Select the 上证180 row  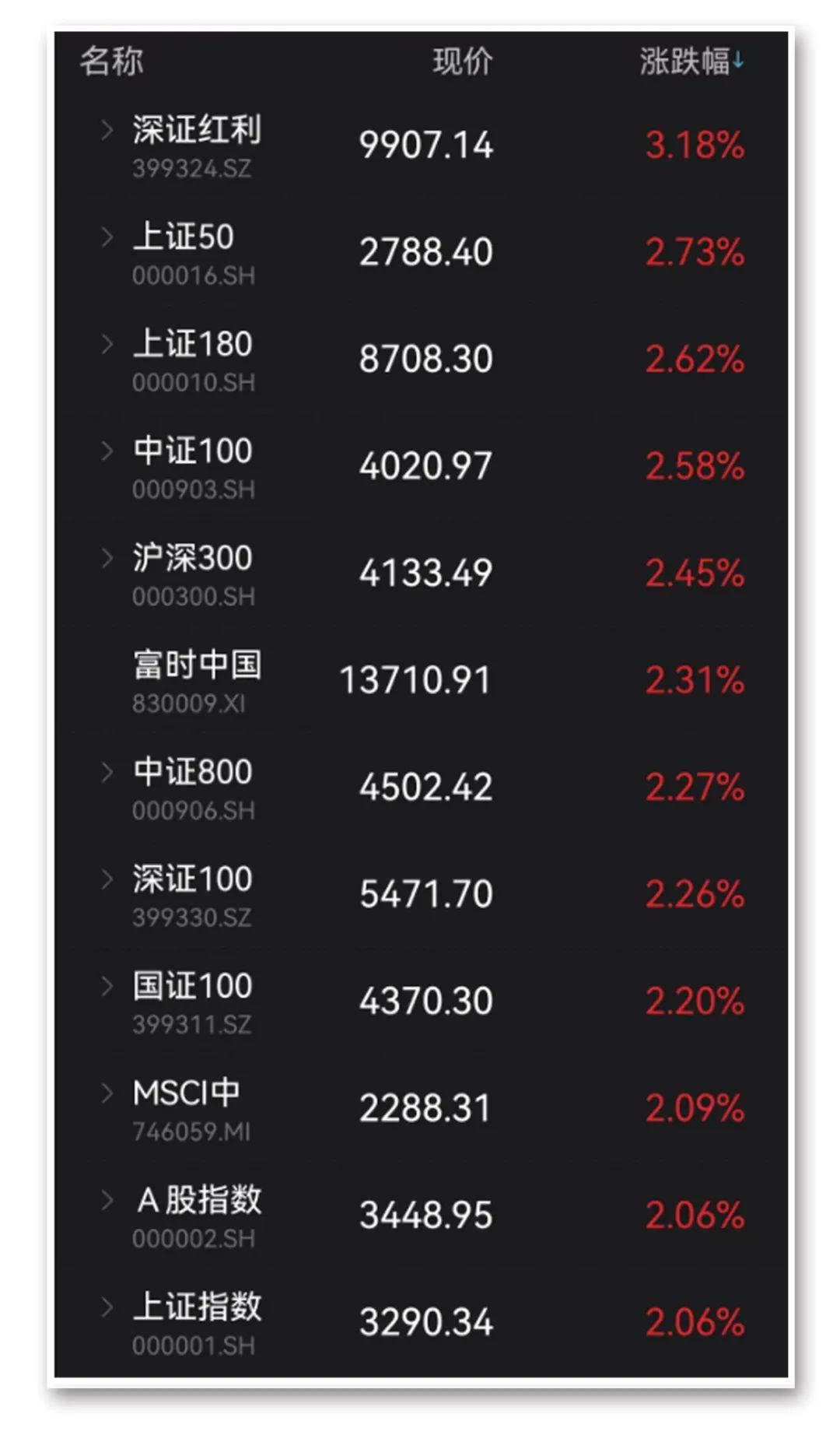pos(421,360)
